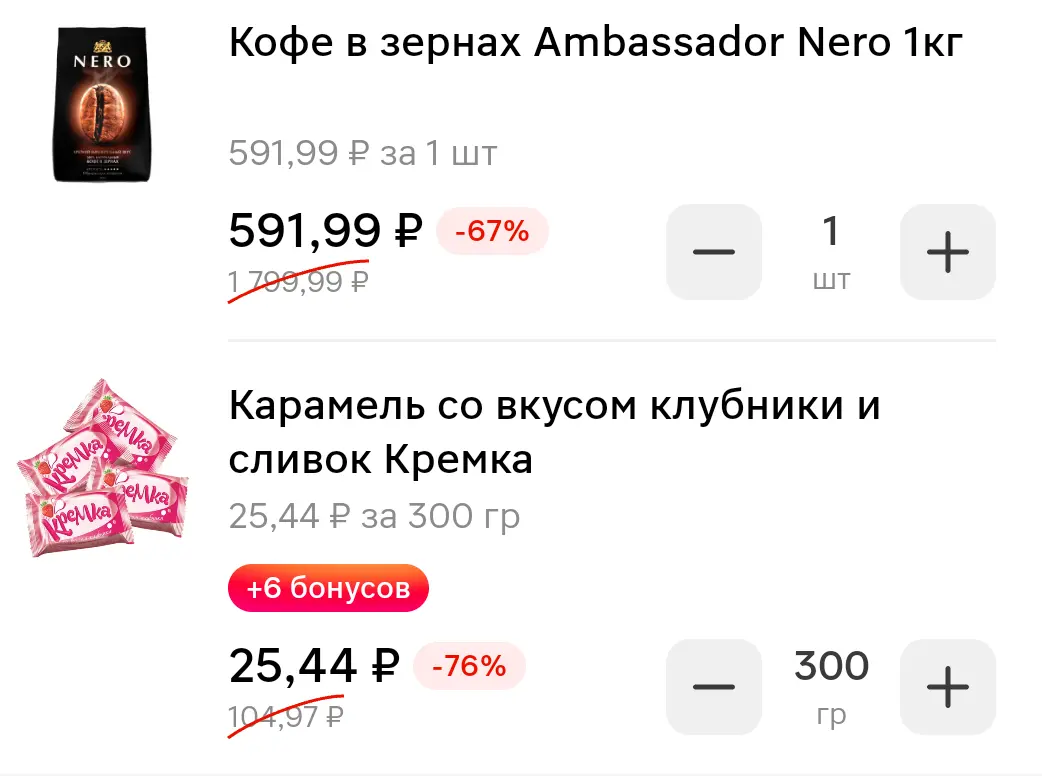Open the Кремка caramel product image
This screenshot has height=776, width=1042.
pos(103,468)
